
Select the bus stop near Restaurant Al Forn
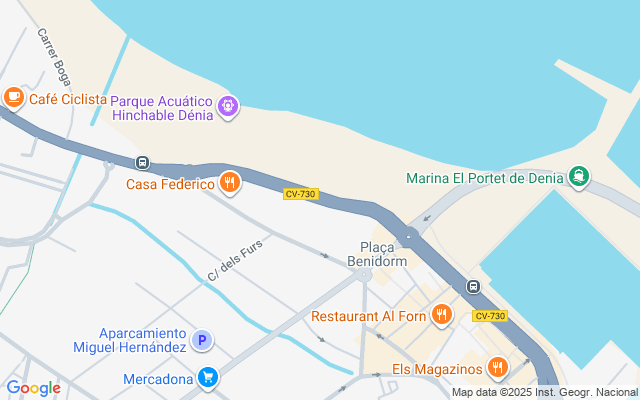pyautogui.click(x=473, y=286)
